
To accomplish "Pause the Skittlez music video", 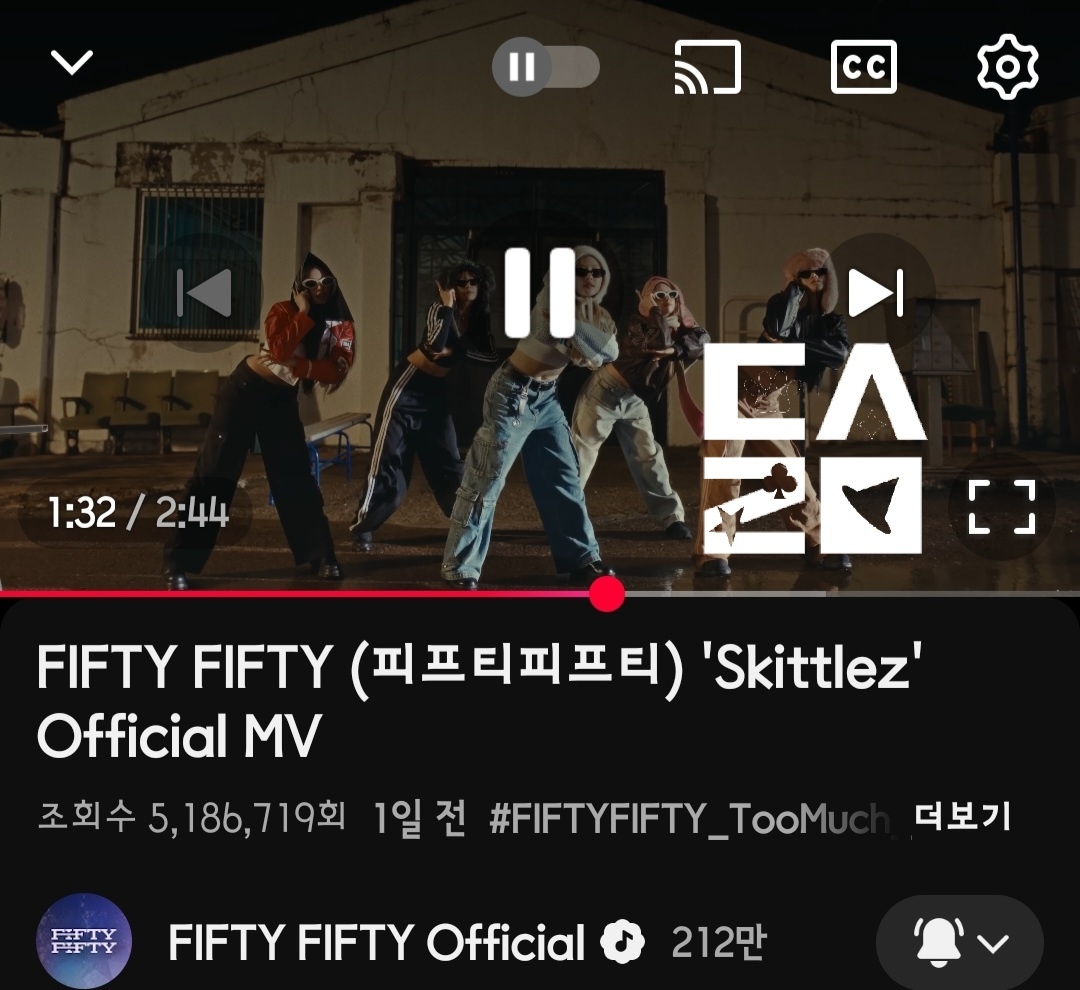I will (x=539, y=293).
